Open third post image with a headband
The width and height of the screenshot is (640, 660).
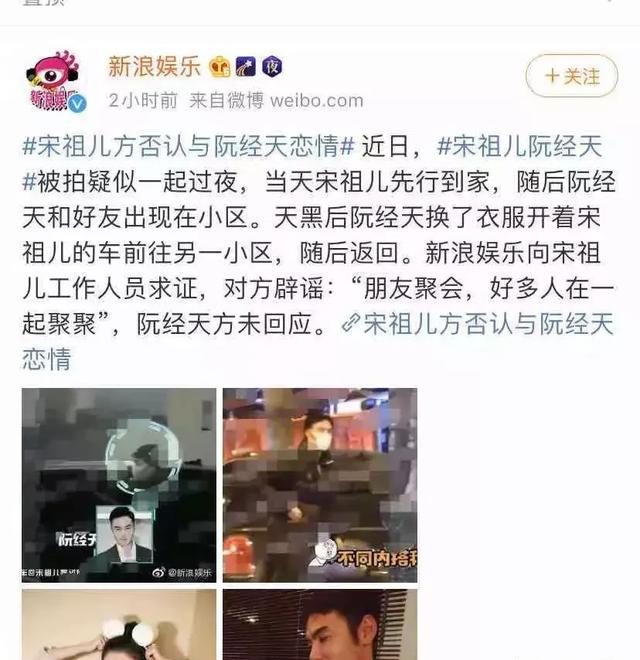(118, 624)
